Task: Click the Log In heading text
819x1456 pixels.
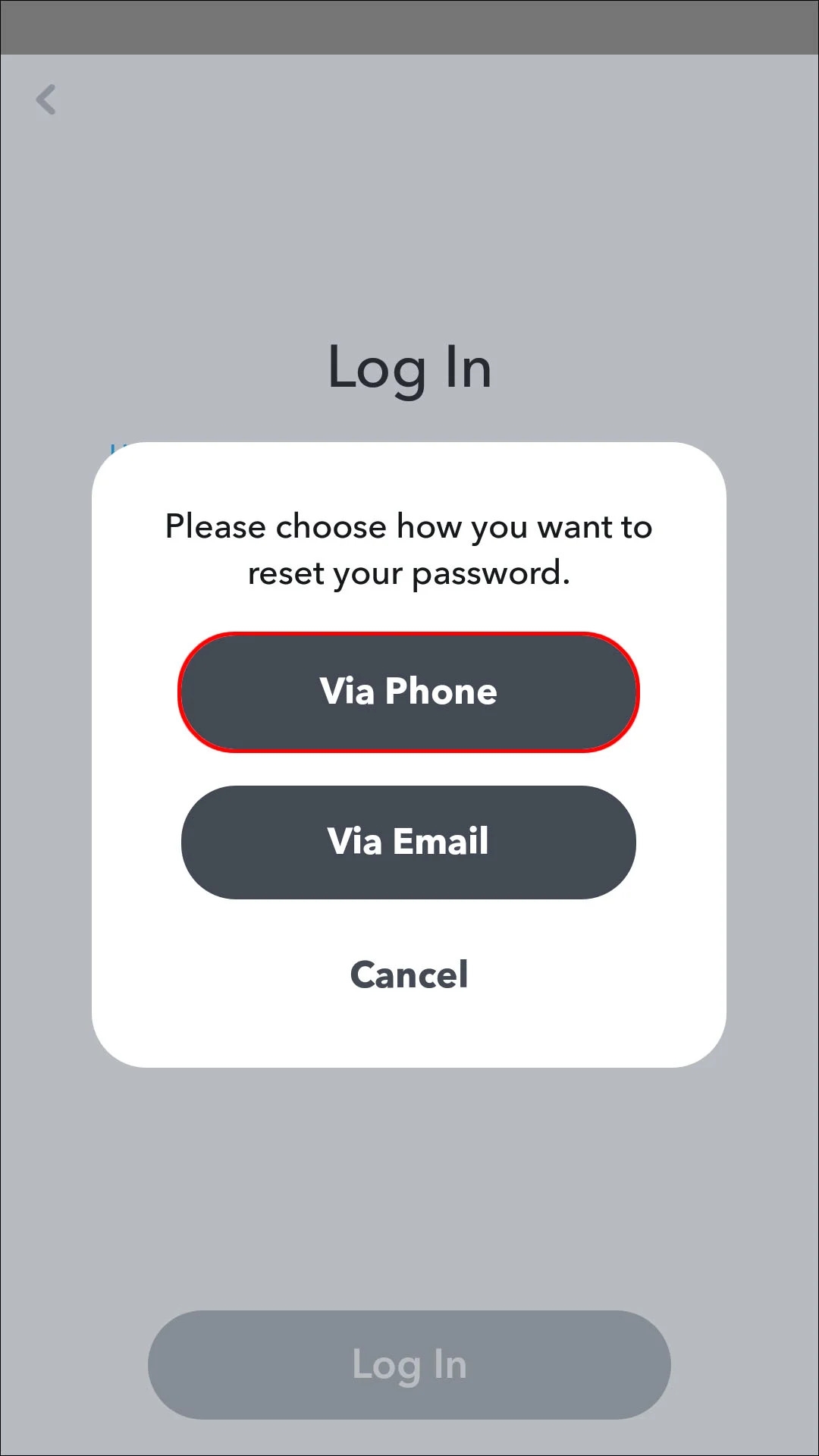Action: pyautogui.click(x=409, y=367)
